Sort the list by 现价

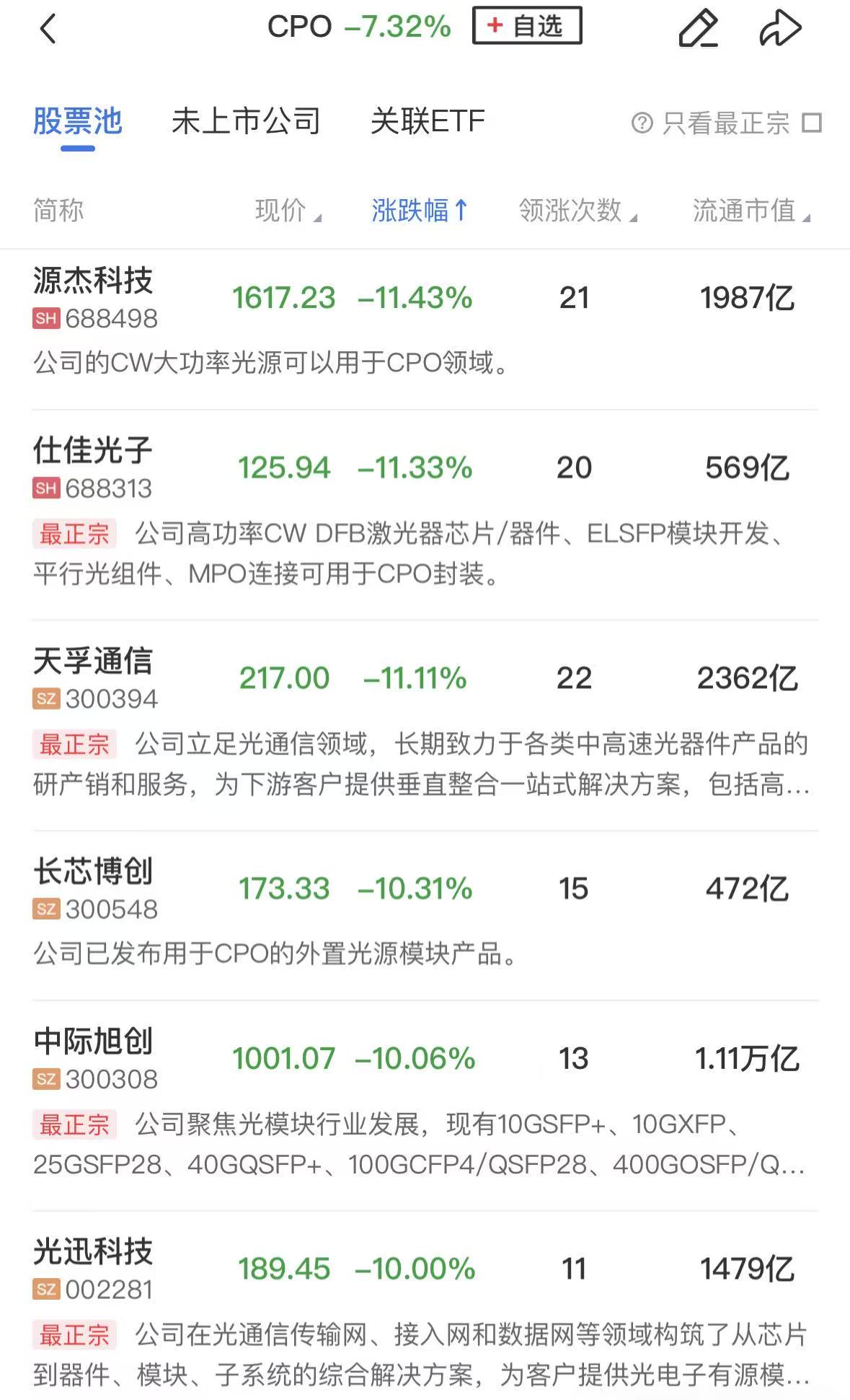[288, 211]
